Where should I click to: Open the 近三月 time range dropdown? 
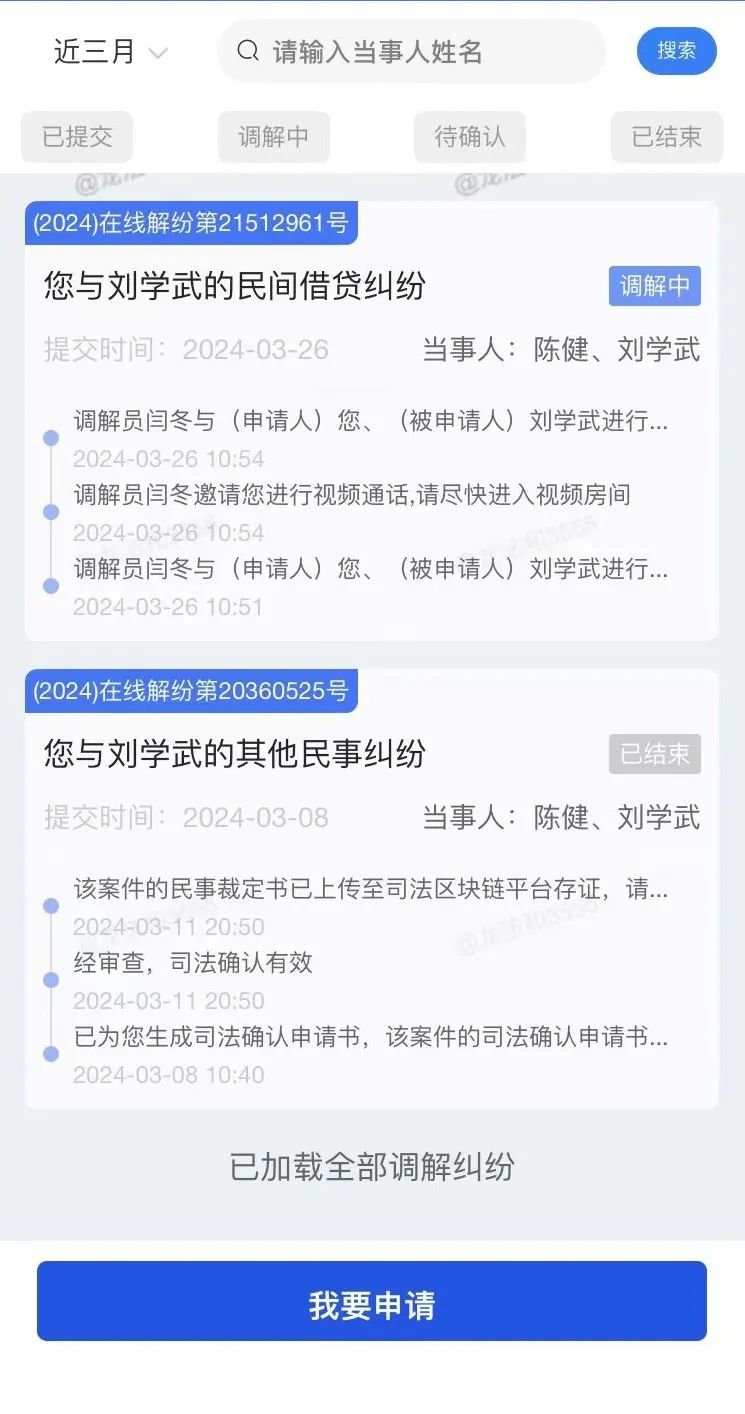pos(110,52)
